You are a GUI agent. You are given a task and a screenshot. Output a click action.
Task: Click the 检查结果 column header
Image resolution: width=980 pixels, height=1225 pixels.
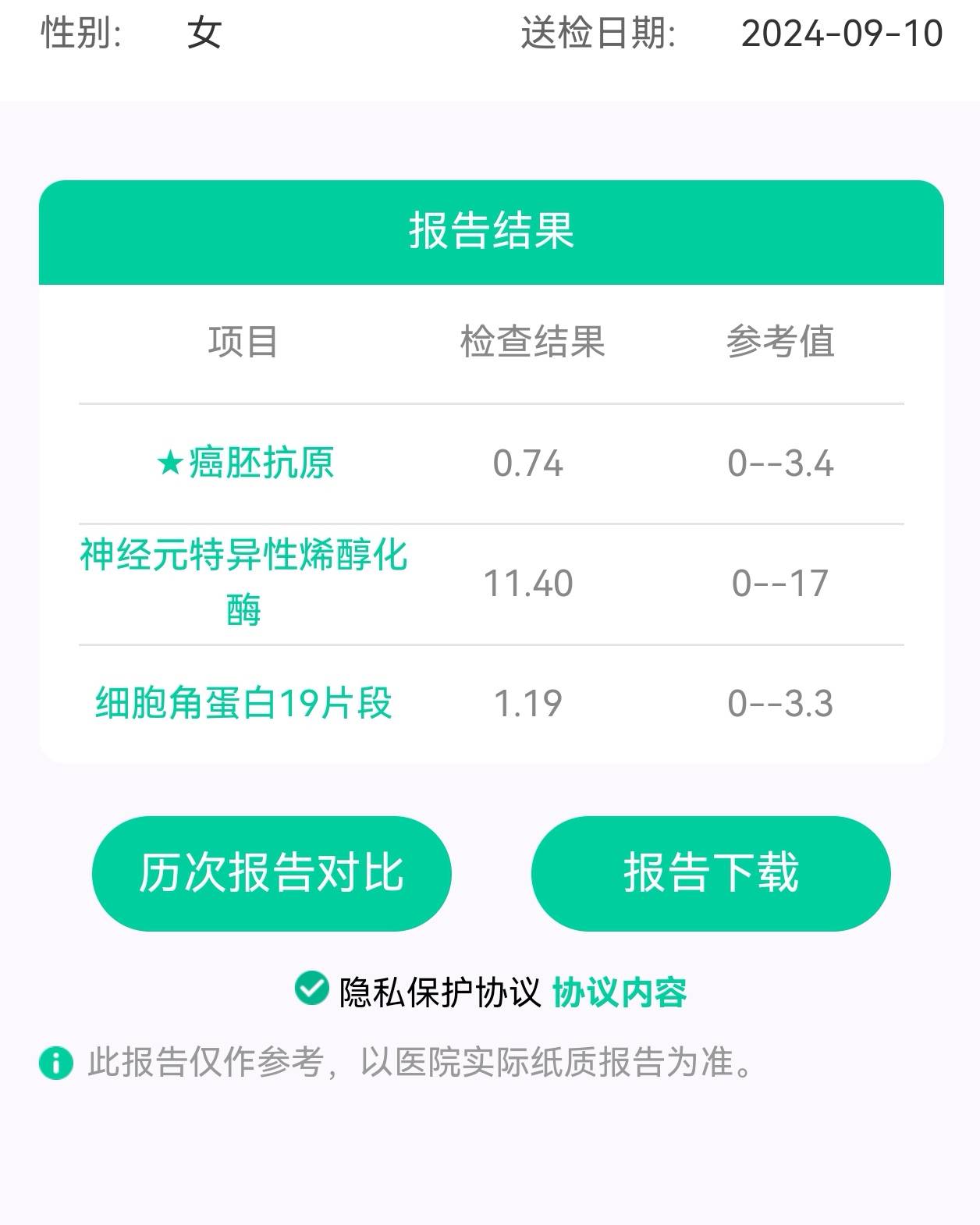click(x=533, y=340)
